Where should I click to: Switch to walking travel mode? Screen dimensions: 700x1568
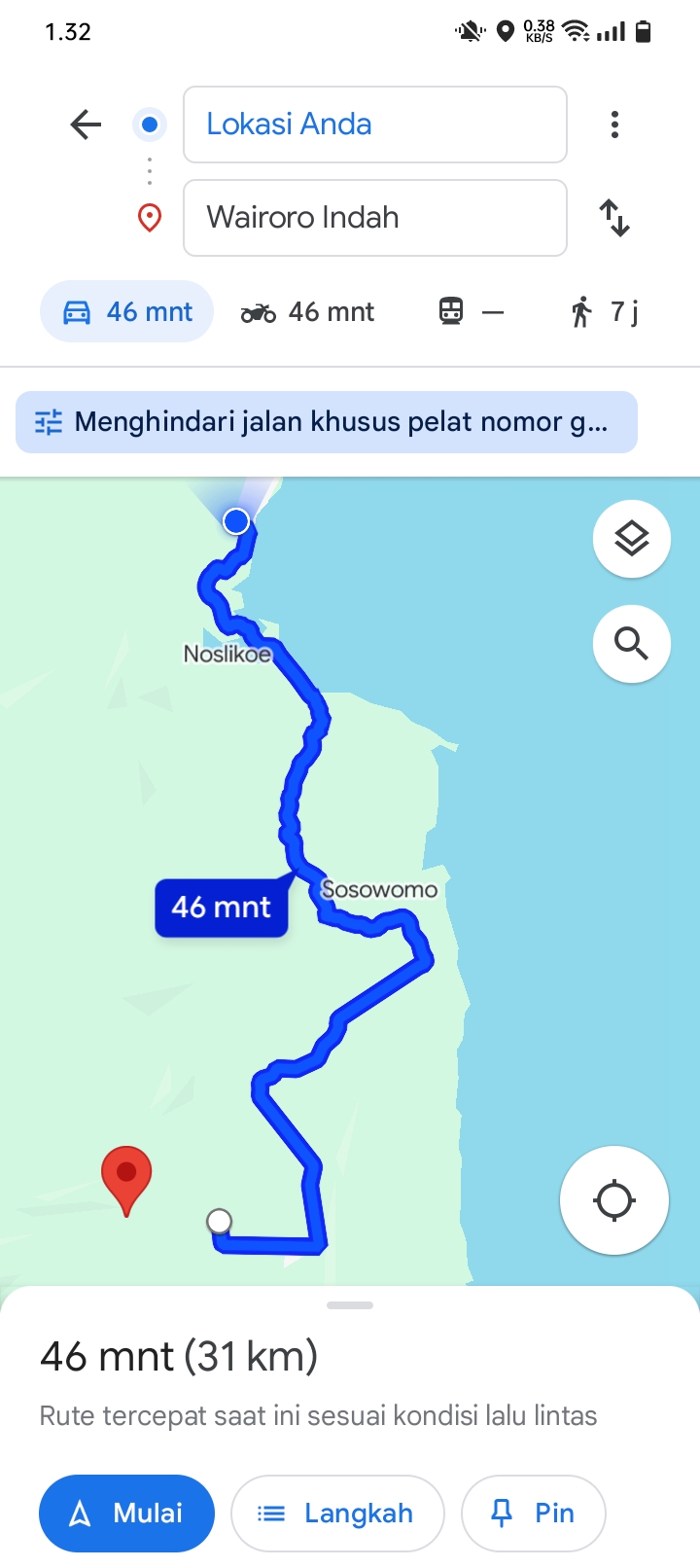pos(604,311)
